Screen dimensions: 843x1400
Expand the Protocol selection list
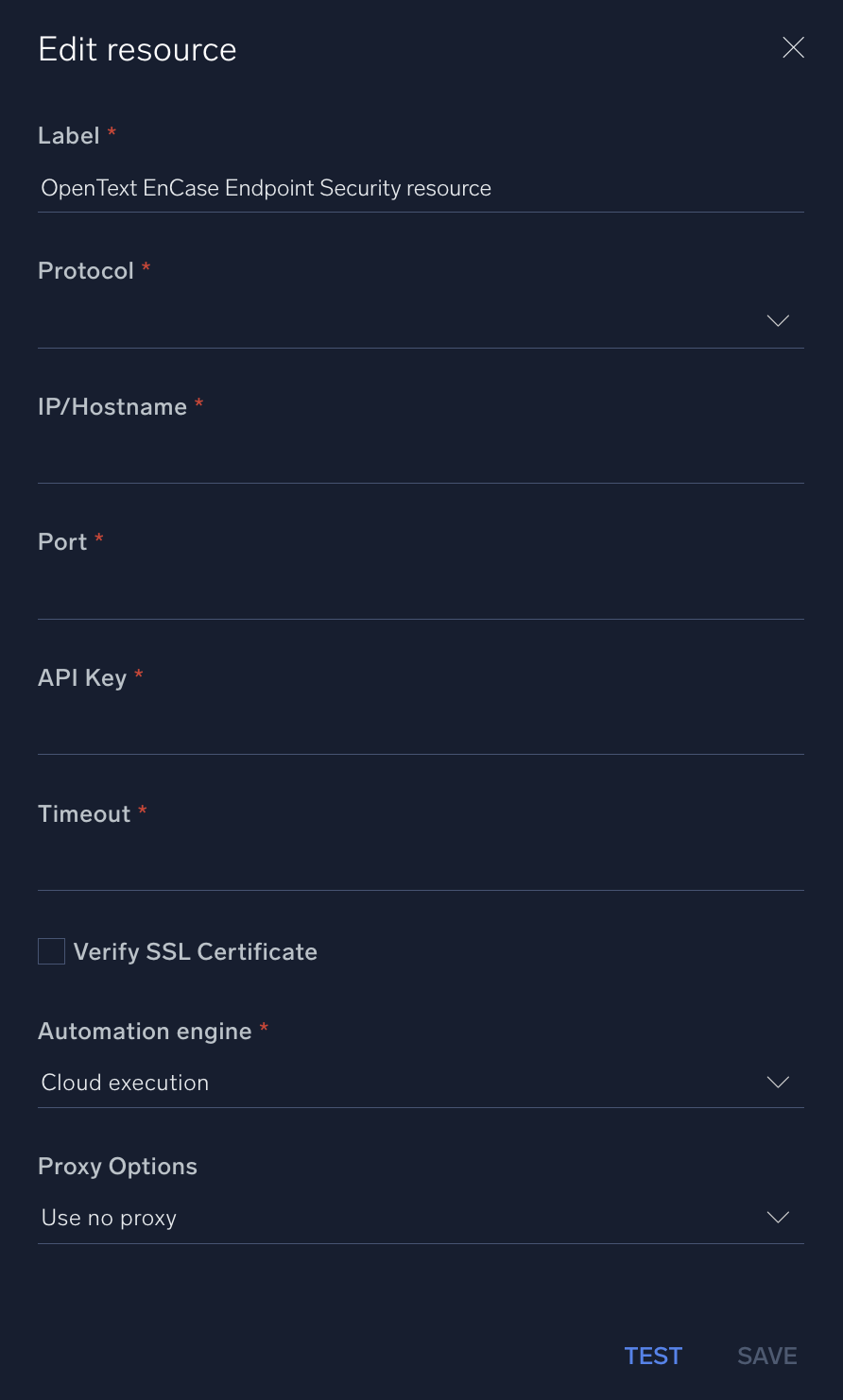pos(777,321)
